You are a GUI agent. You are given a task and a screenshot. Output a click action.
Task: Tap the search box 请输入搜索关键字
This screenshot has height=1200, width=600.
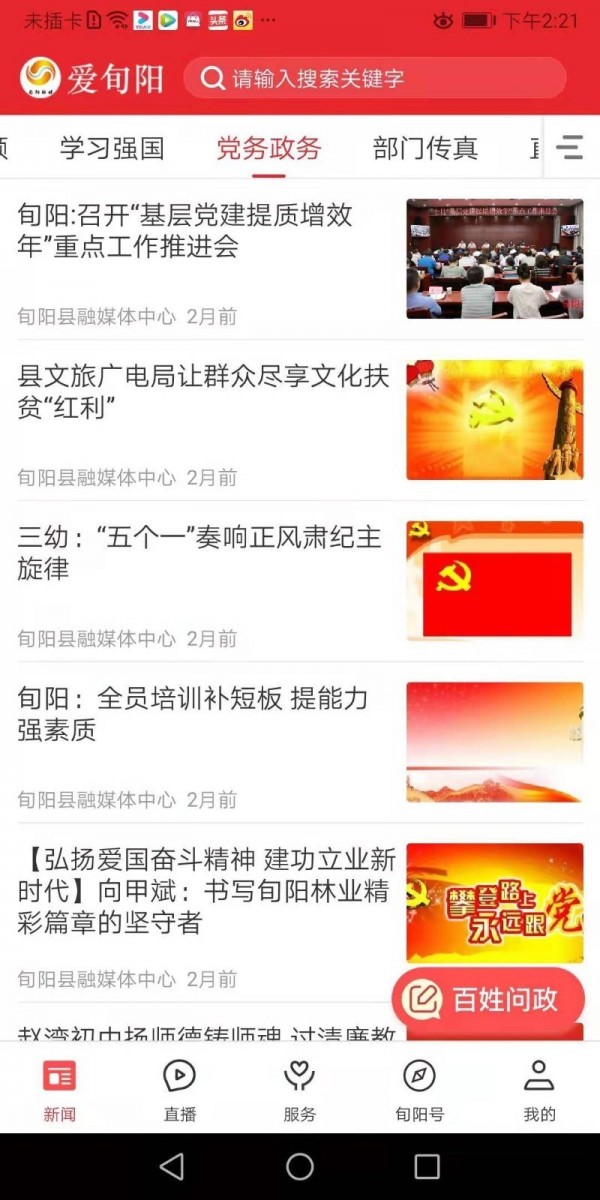pos(375,79)
